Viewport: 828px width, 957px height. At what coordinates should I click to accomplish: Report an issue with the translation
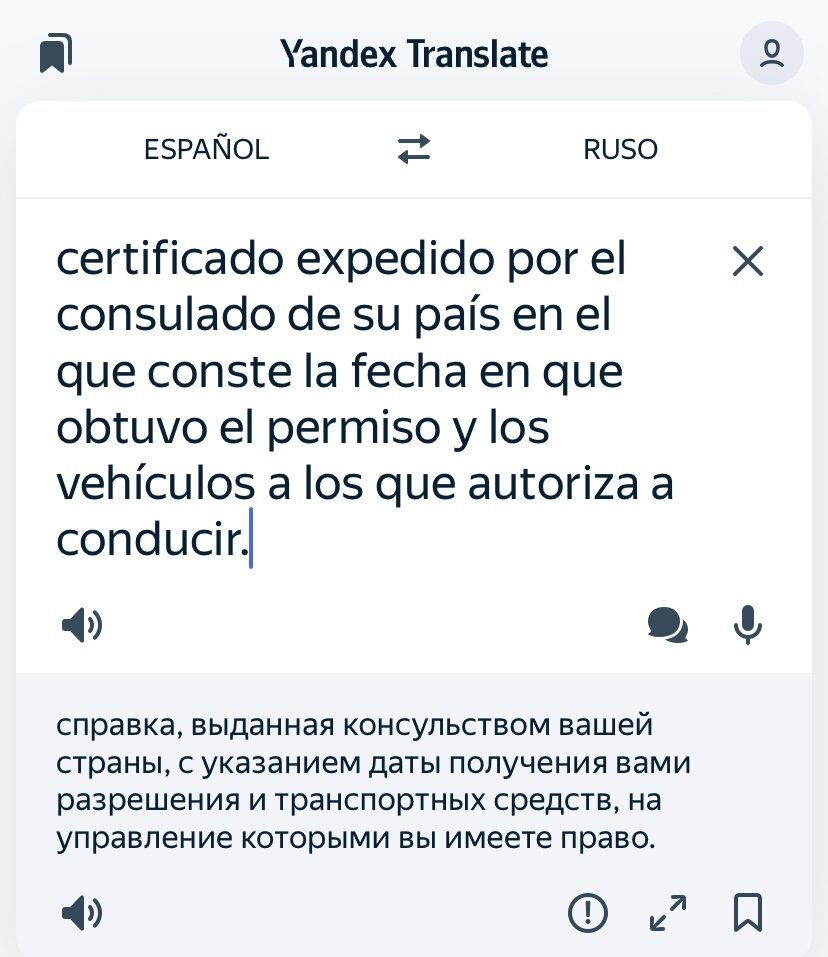(587, 912)
